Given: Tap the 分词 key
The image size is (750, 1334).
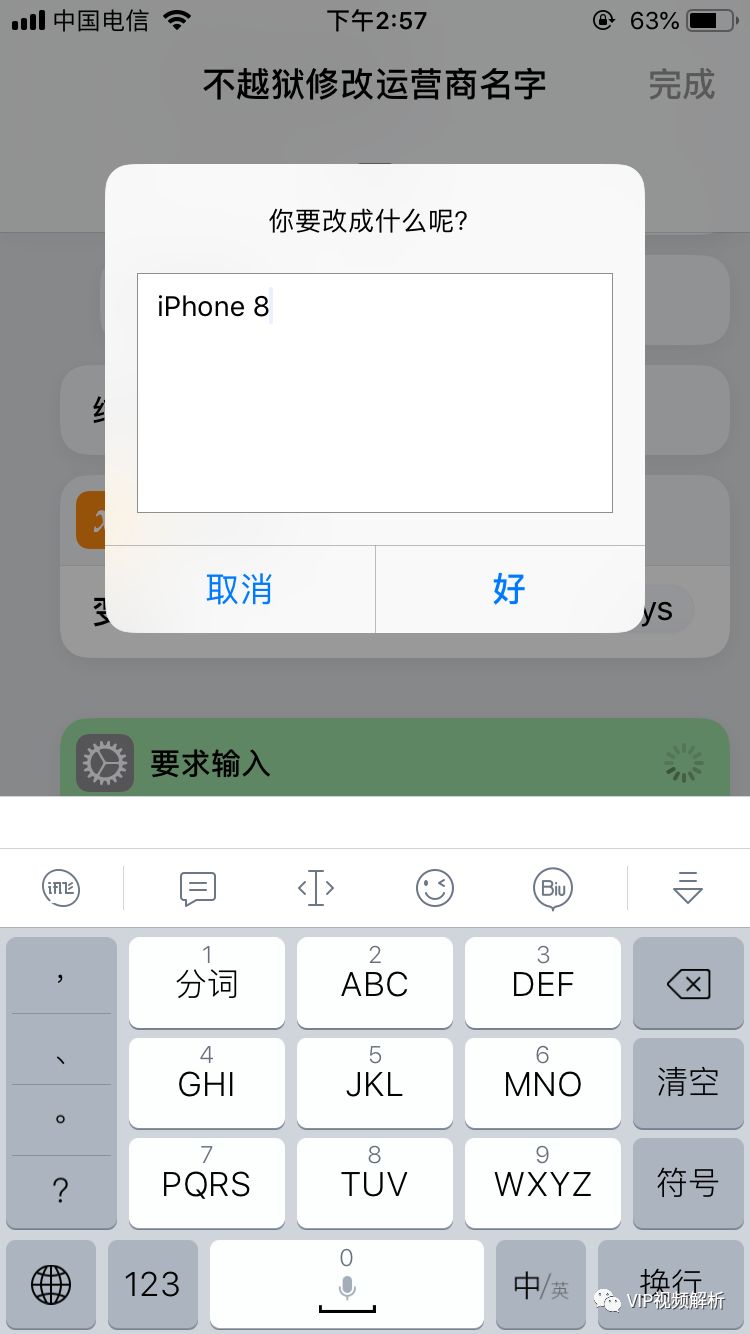Looking at the screenshot, I should coord(207,982).
